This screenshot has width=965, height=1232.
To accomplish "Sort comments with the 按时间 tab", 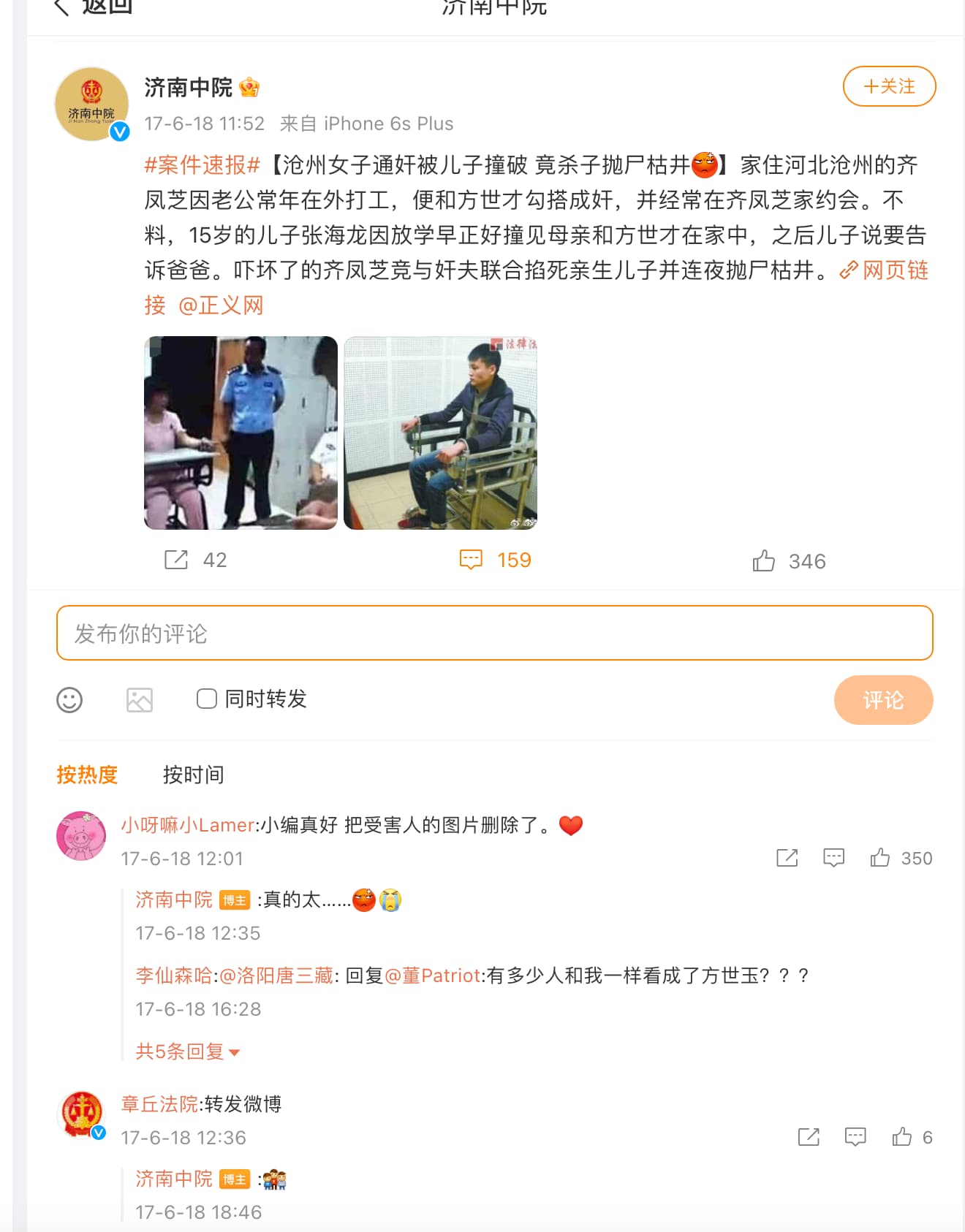I will coord(193,775).
